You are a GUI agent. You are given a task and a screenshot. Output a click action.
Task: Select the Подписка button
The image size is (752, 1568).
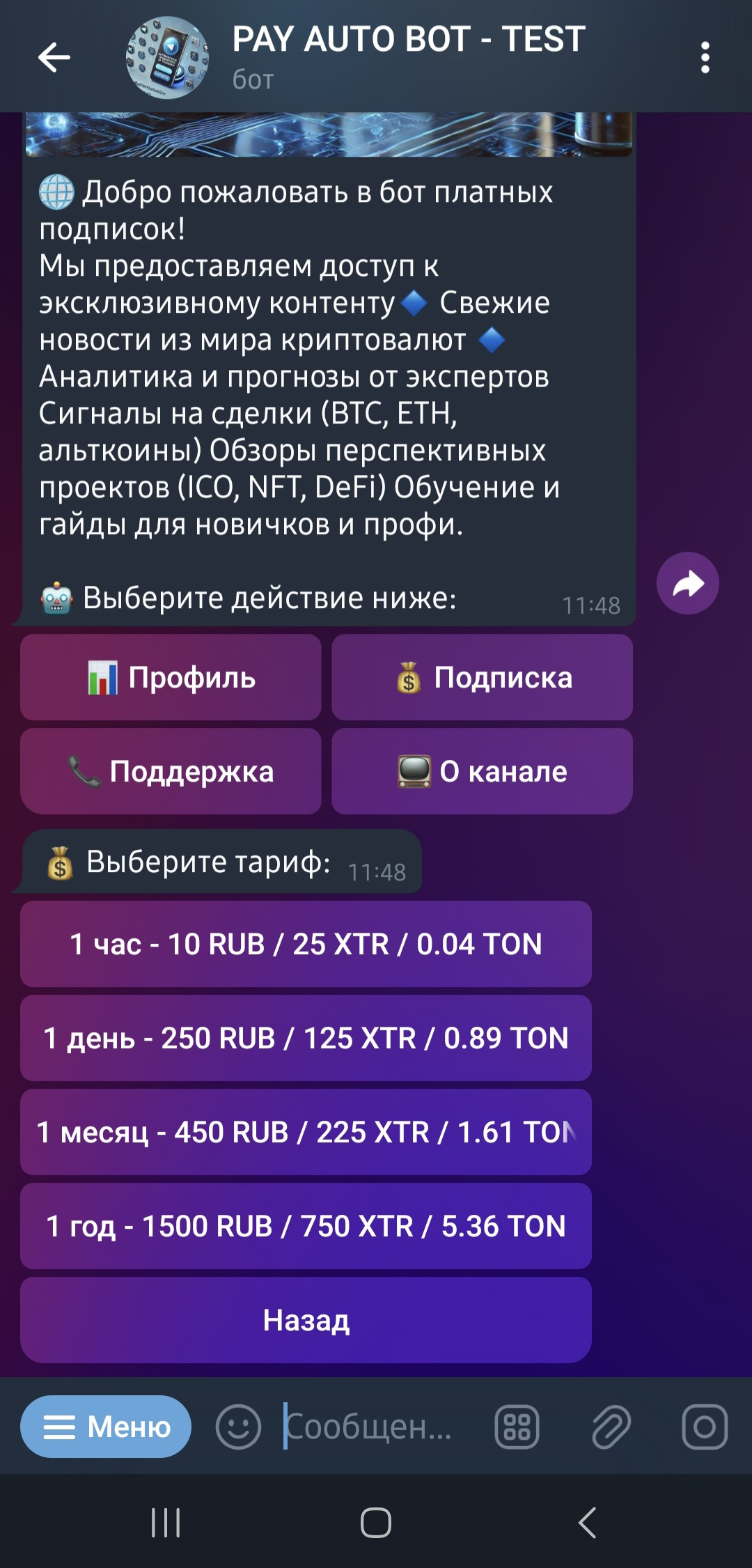(482, 677)
